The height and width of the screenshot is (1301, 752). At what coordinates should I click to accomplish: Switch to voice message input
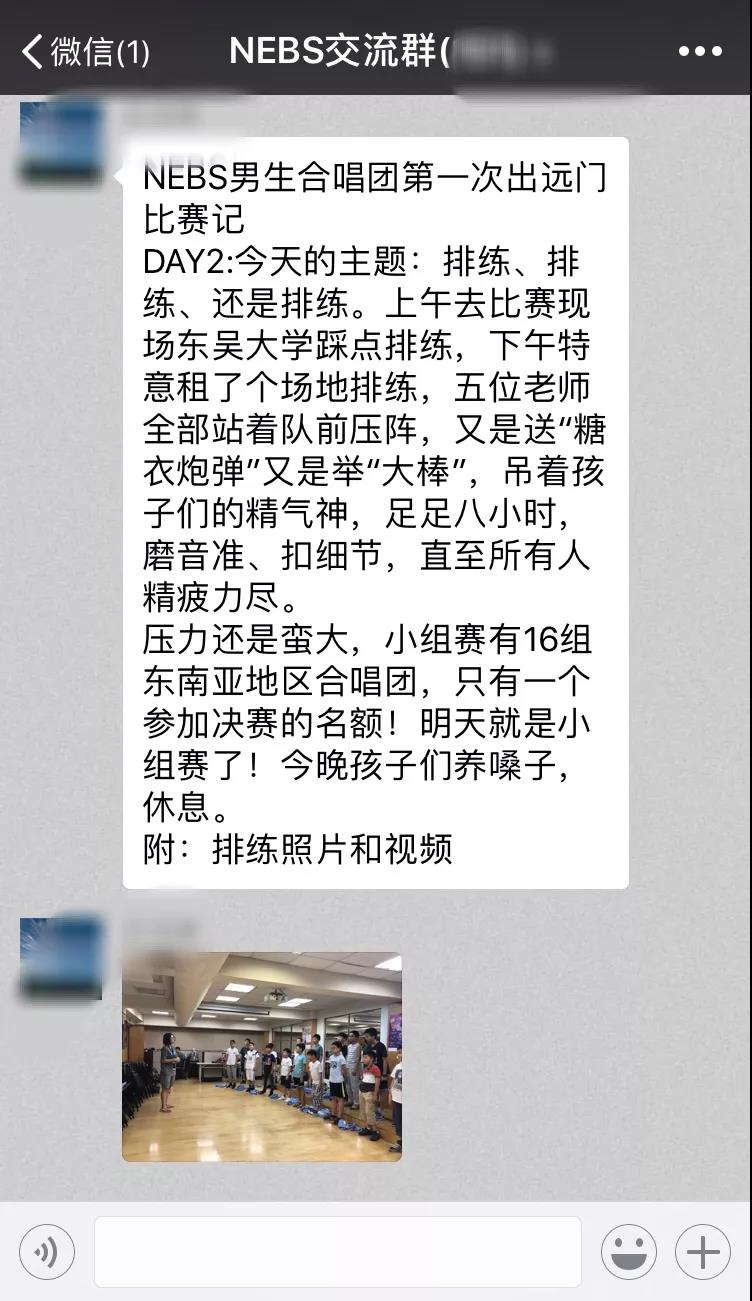click(x=47, y=1251)
